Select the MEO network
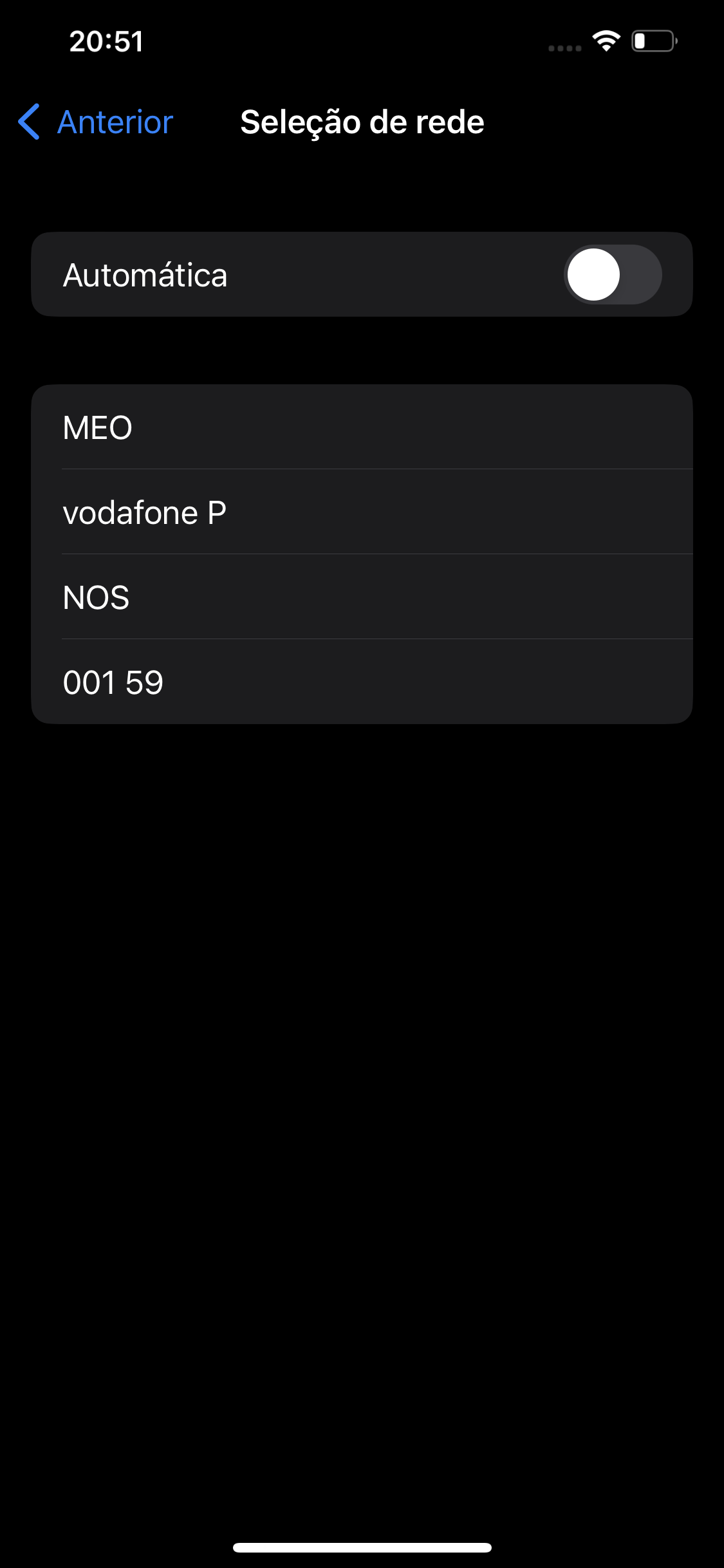The image size is (724, 1568). point(360,427)
